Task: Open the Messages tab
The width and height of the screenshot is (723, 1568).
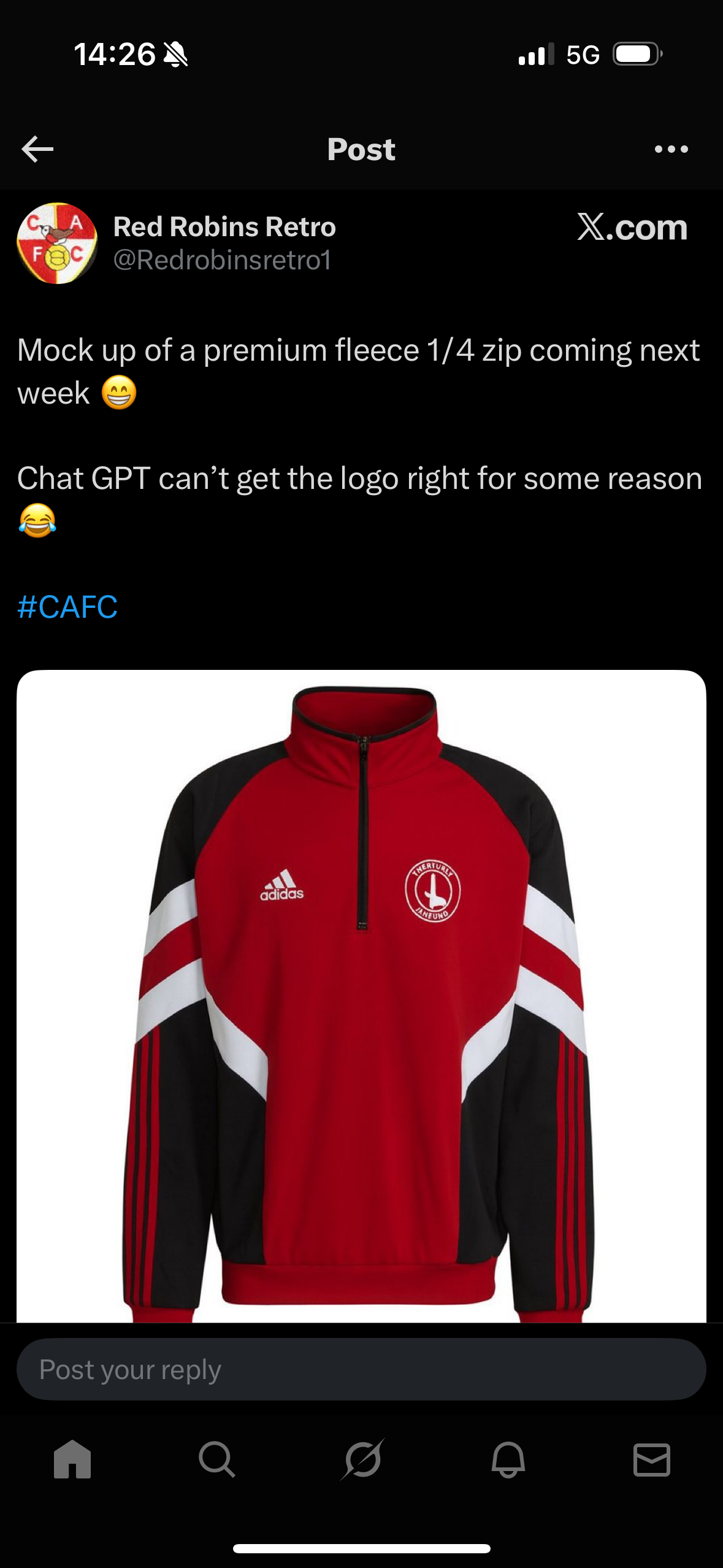Action: [651, 1459]
